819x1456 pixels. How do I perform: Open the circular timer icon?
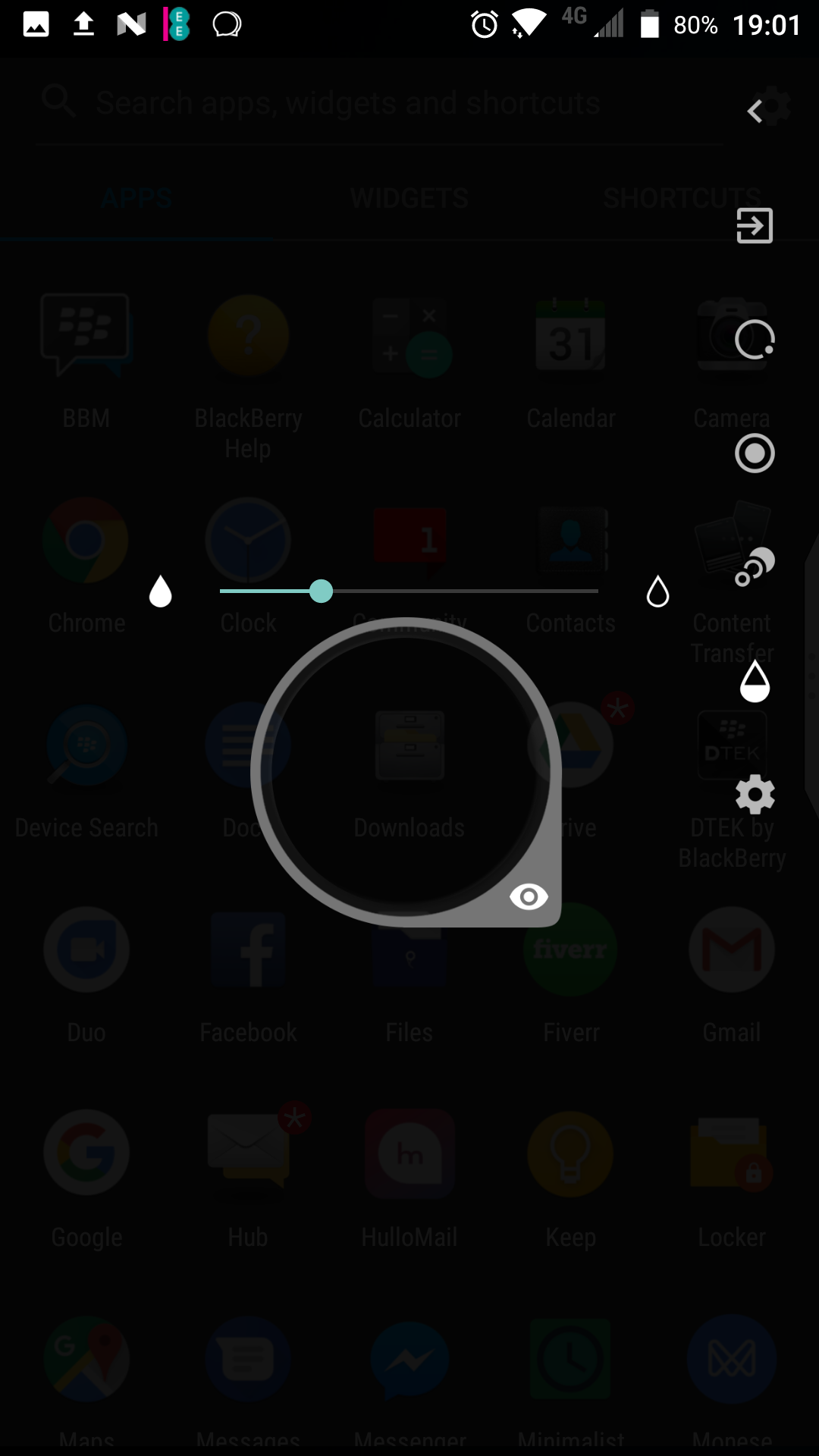[755, 339]
